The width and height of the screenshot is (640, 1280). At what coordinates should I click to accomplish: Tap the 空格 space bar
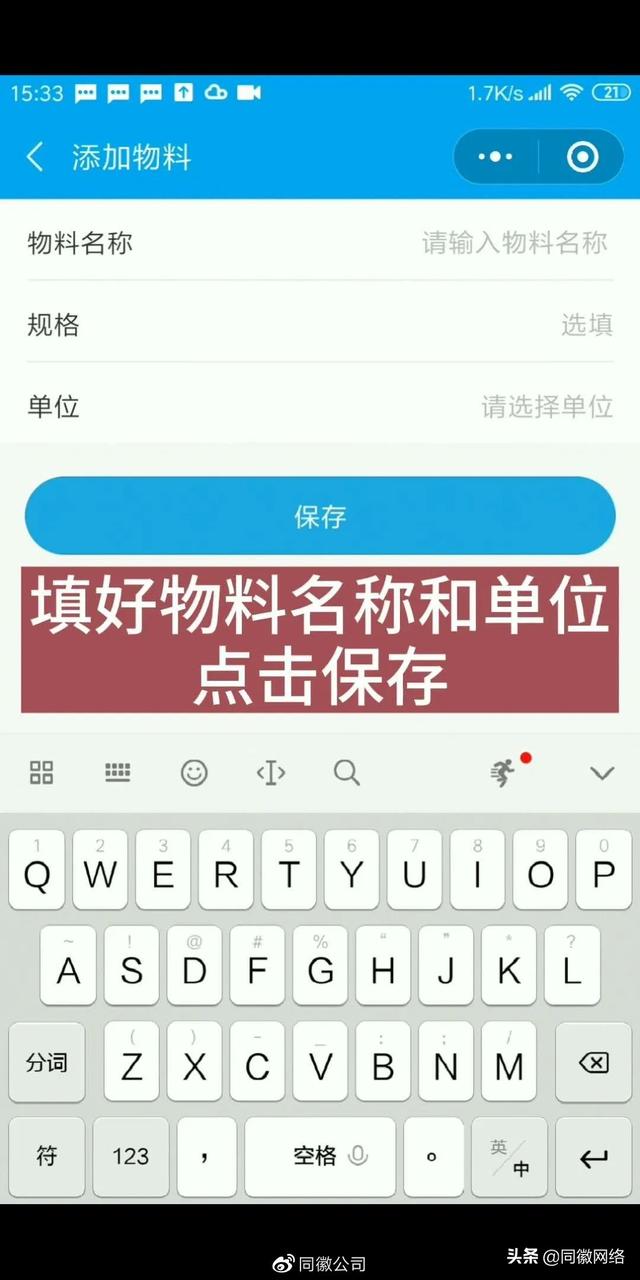pos(320,1157)
